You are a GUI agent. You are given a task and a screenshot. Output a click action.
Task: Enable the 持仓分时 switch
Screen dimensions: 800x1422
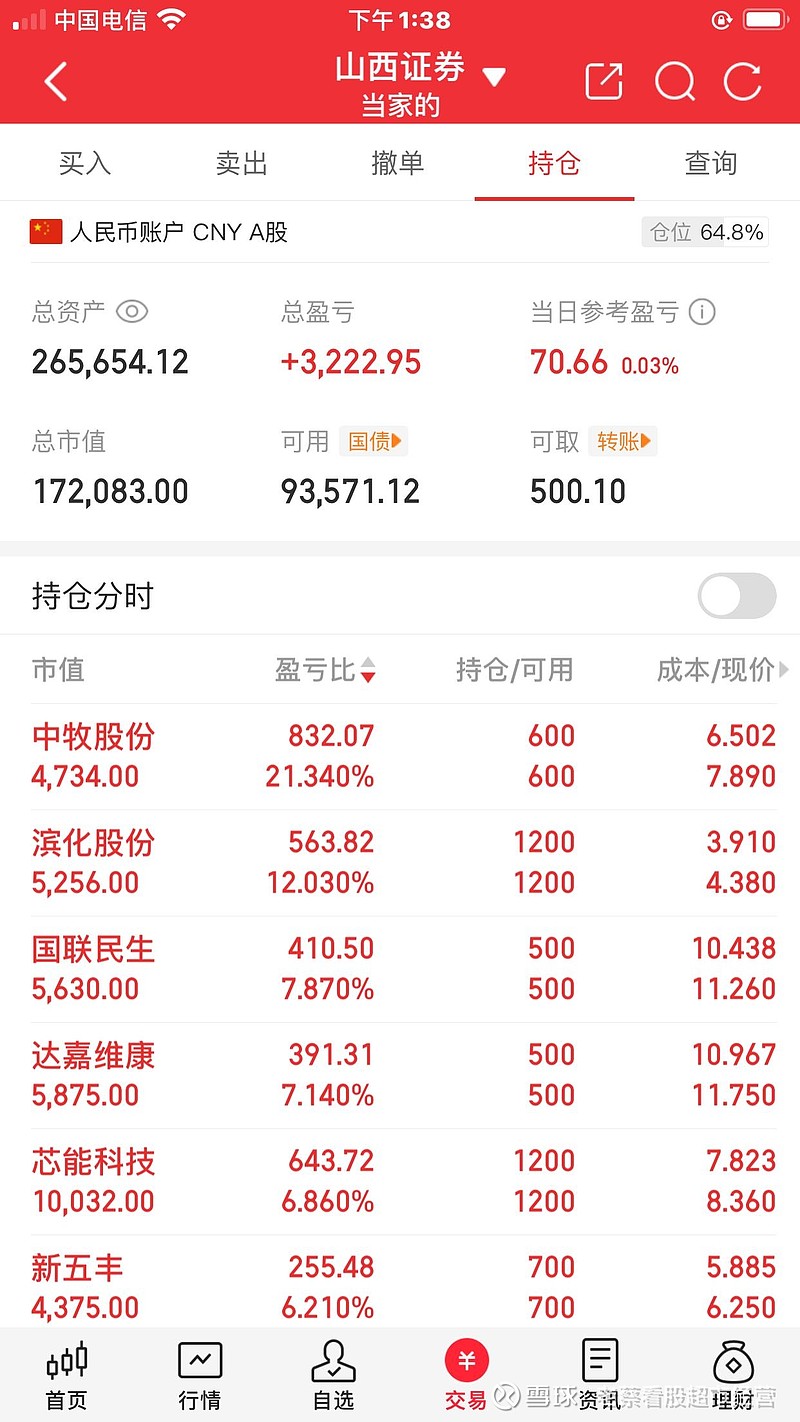tap(737, 597)
